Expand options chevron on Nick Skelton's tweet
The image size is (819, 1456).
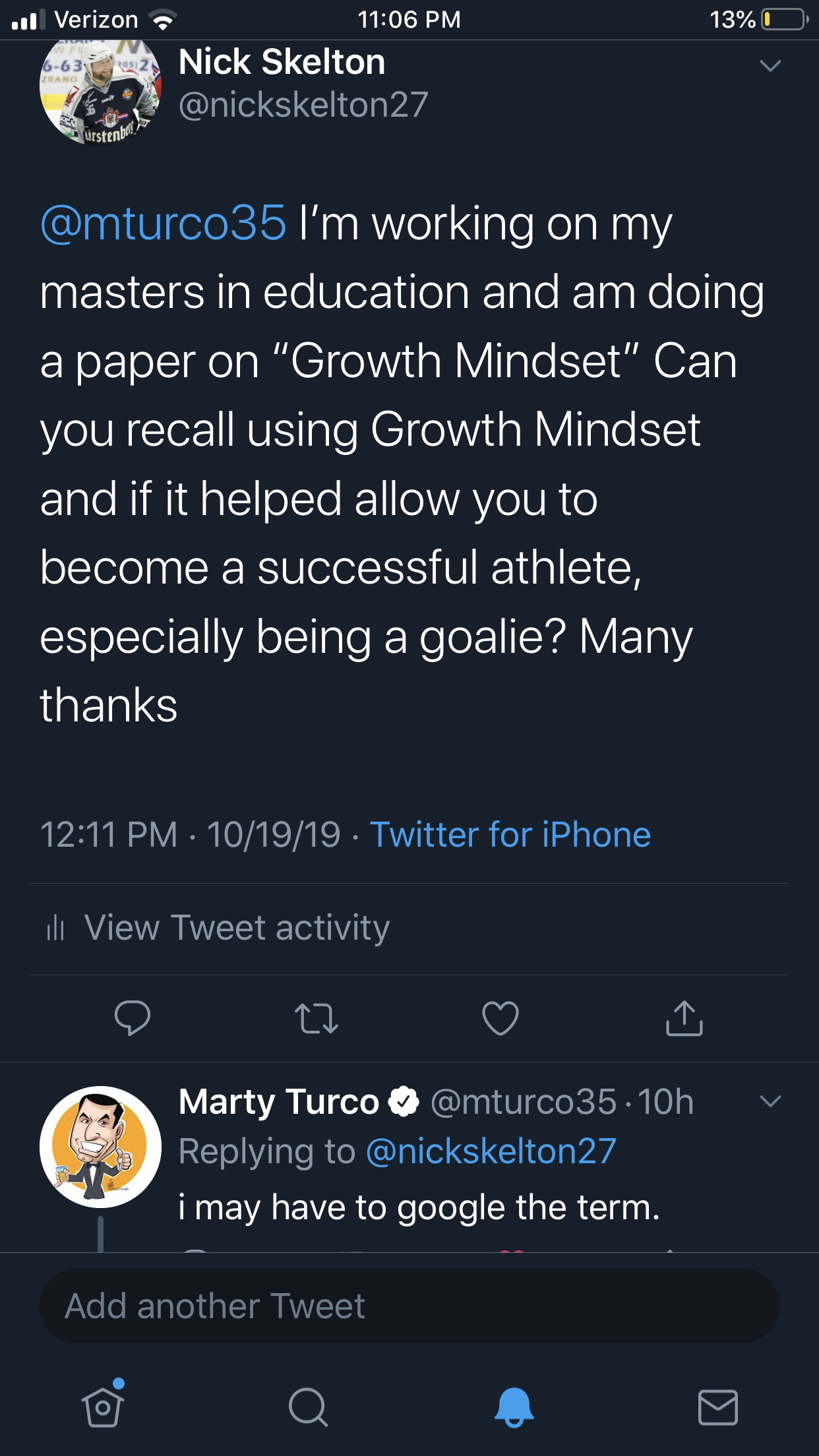(x=770, y=66)
